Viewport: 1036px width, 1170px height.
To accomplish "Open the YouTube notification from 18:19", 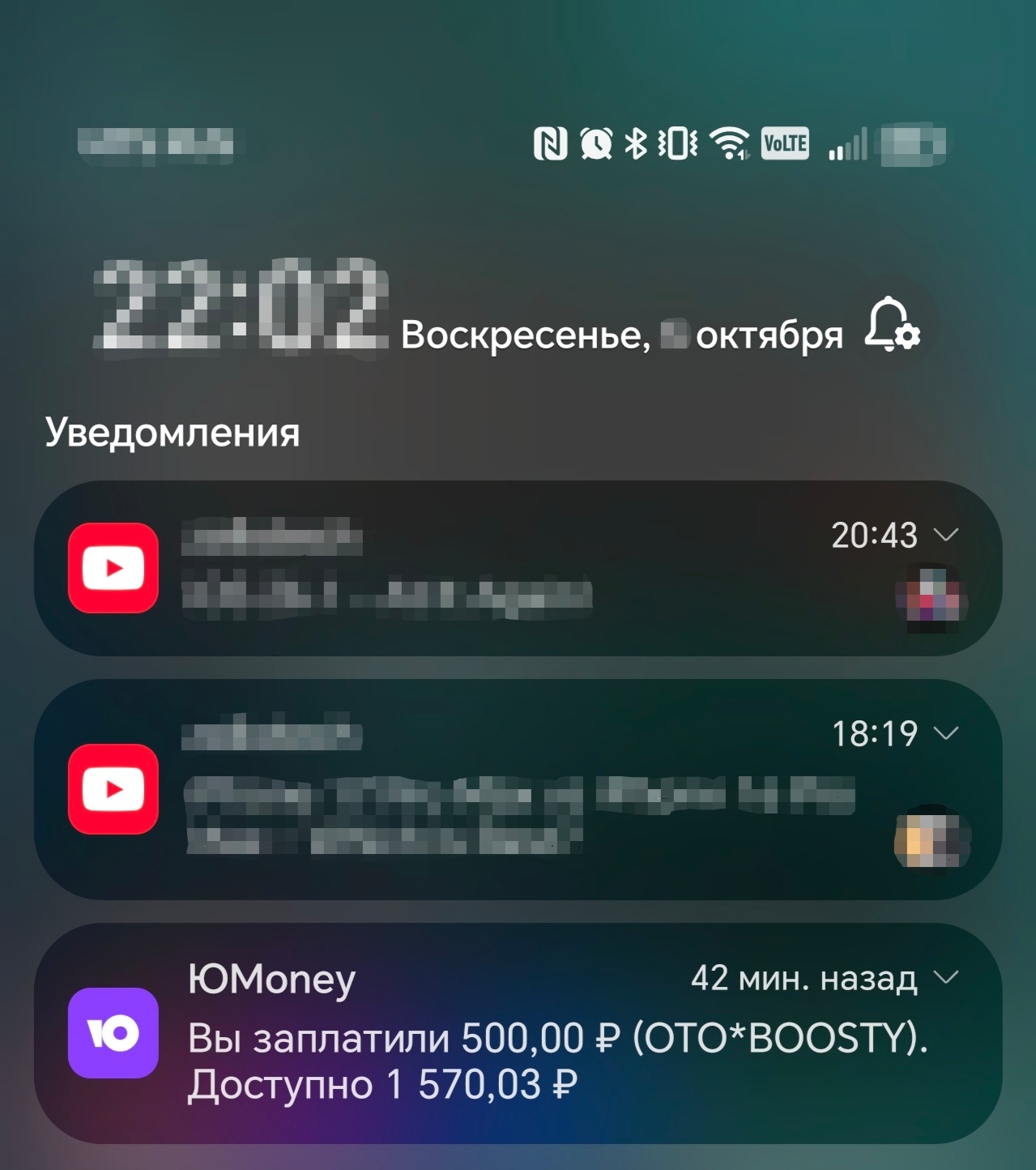I will pyautogui.click(x=518, y=789).
